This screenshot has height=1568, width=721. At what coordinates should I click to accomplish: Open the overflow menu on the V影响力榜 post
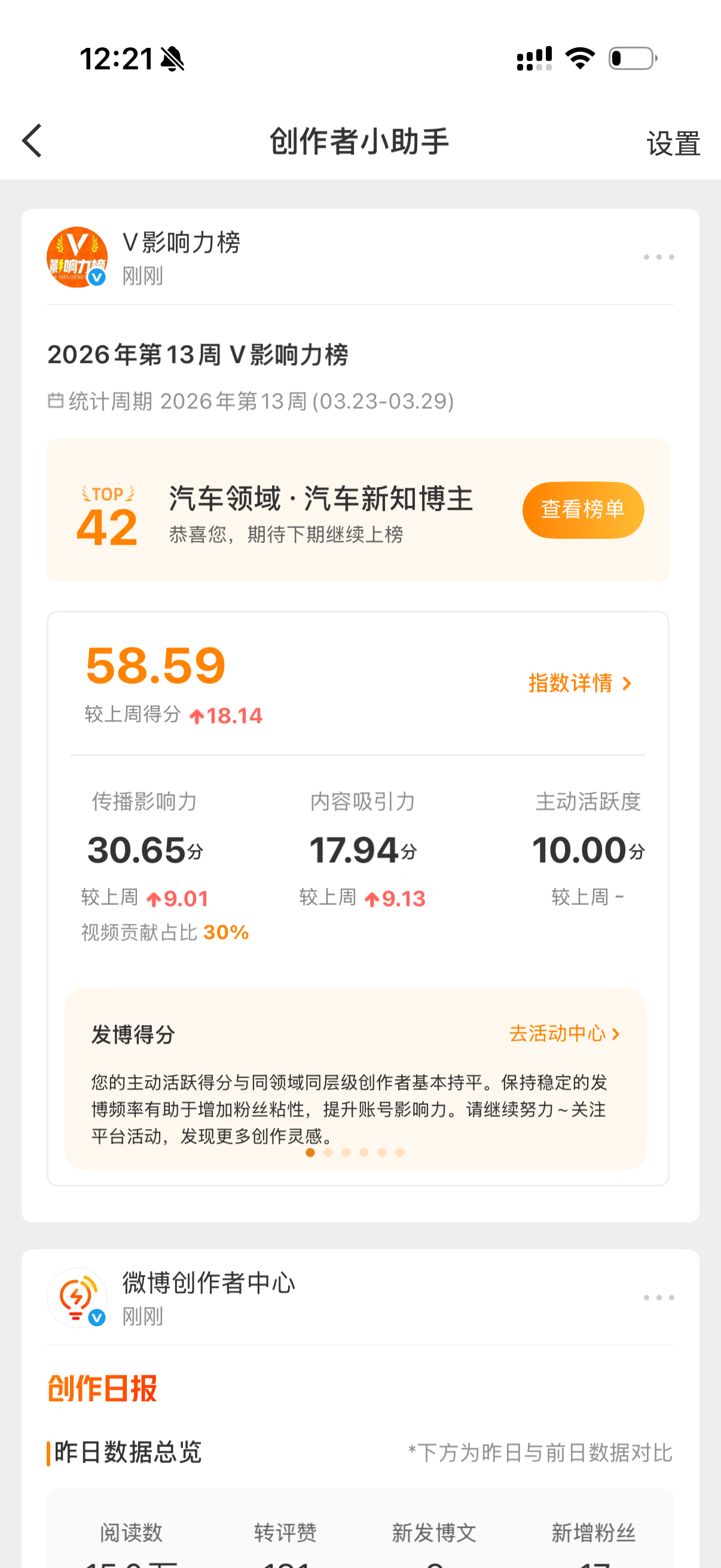click(659, 257)
